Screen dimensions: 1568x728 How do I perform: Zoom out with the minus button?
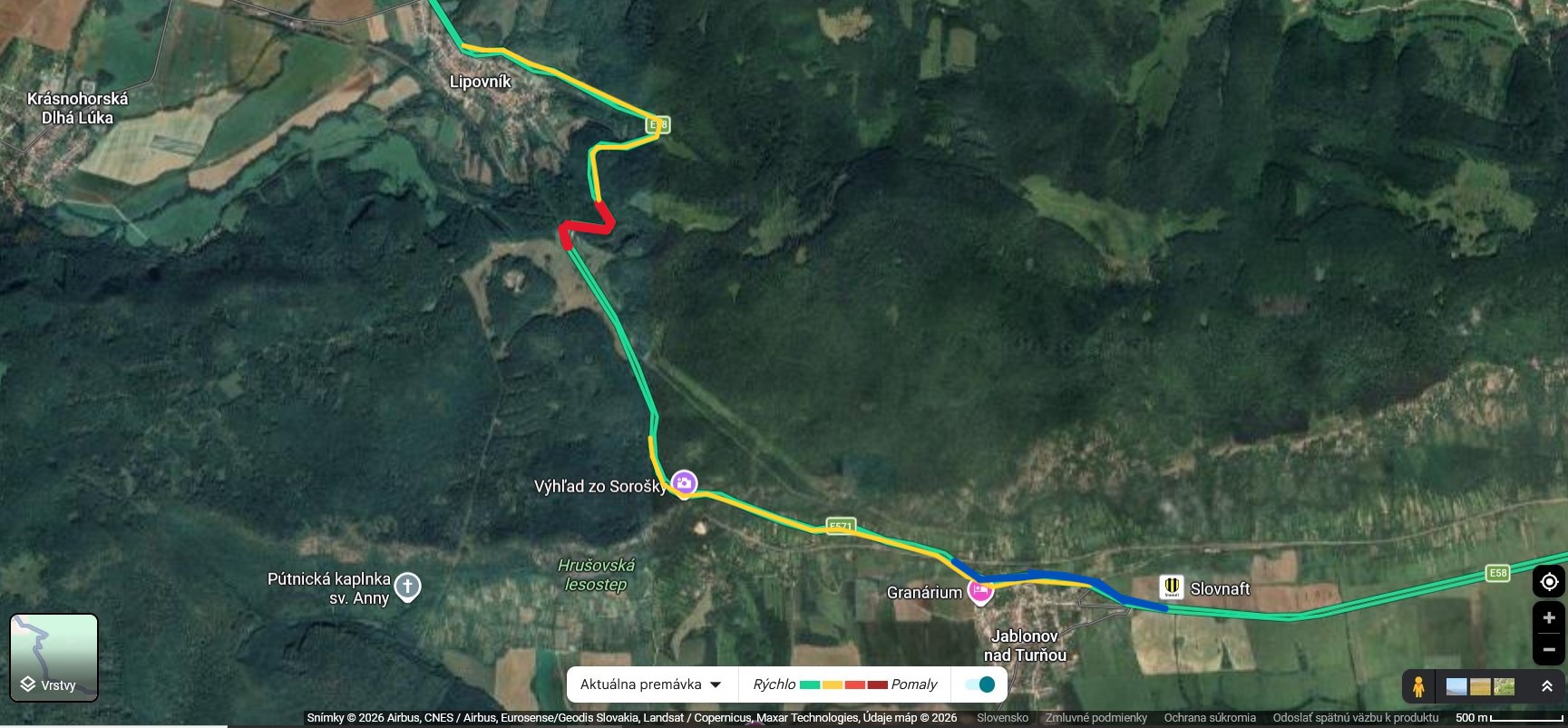click(x=1549, y=649)
